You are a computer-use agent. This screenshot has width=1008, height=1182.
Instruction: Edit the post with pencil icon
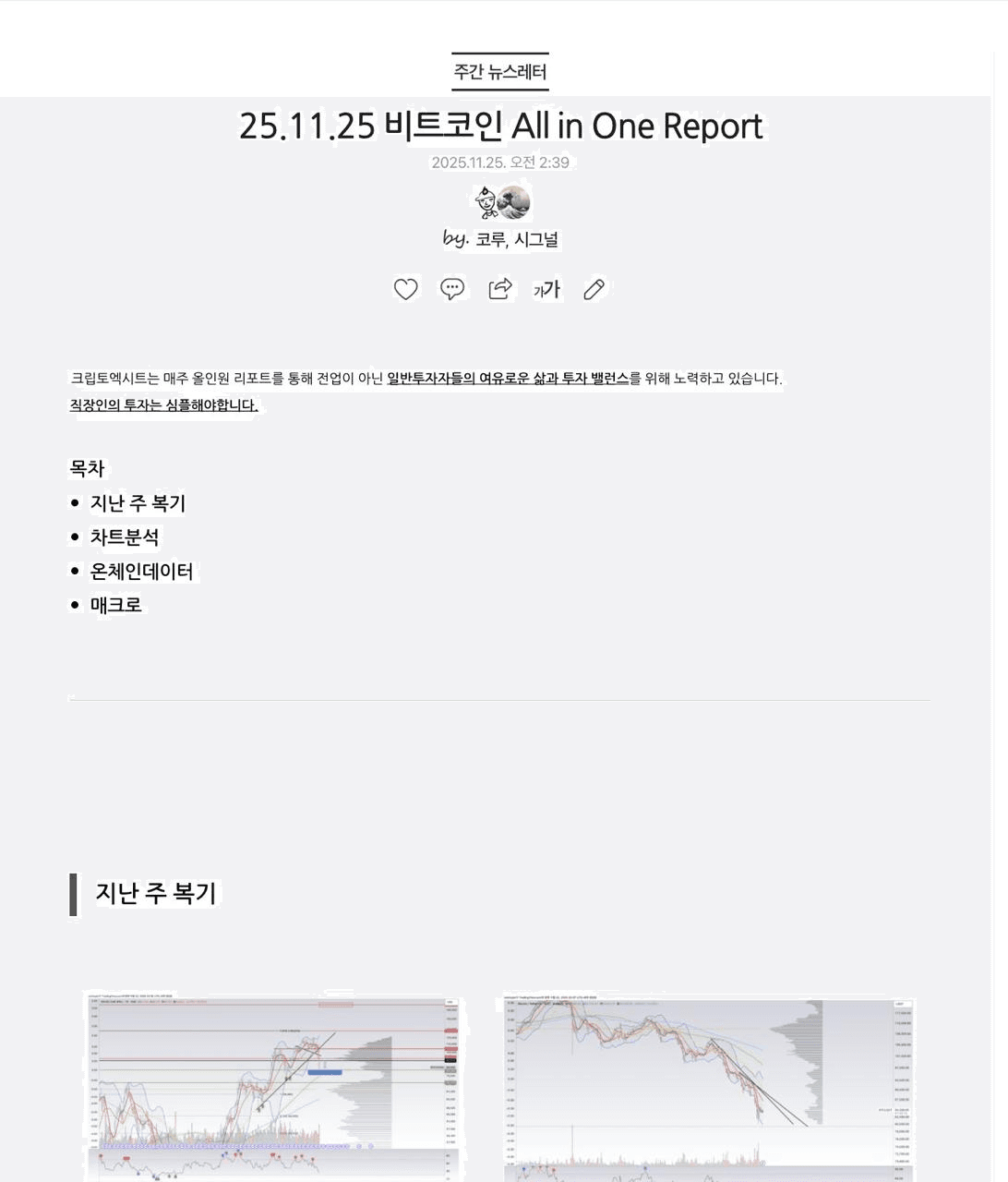pyautogui.click(x=594, y=289)
